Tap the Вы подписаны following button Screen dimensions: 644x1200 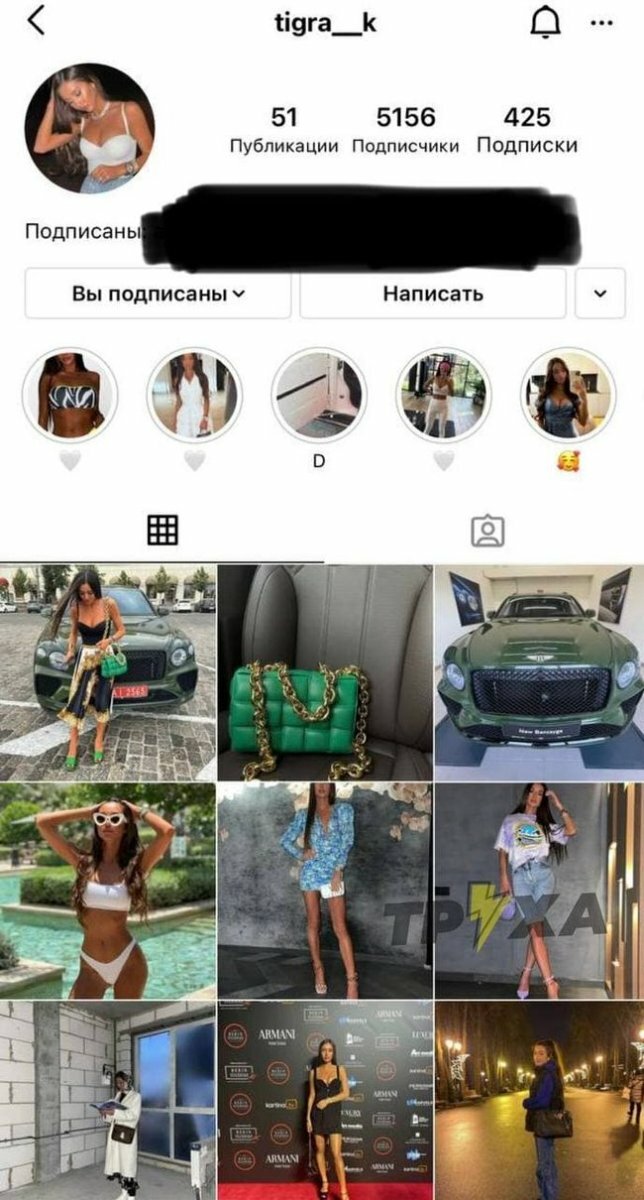tap(158, 293)
